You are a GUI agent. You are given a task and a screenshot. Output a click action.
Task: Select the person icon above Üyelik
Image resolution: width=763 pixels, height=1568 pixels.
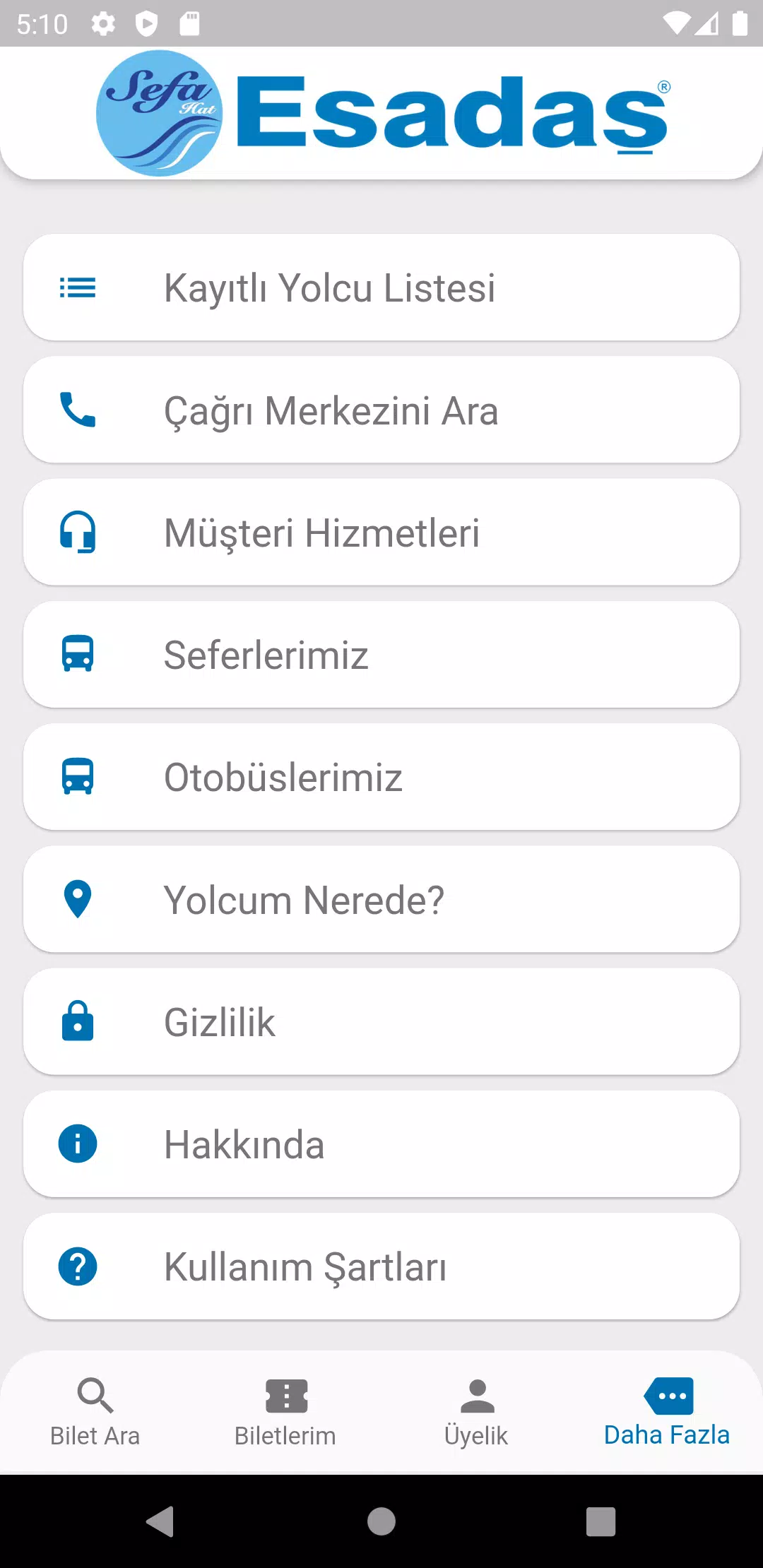[477, 1395]
